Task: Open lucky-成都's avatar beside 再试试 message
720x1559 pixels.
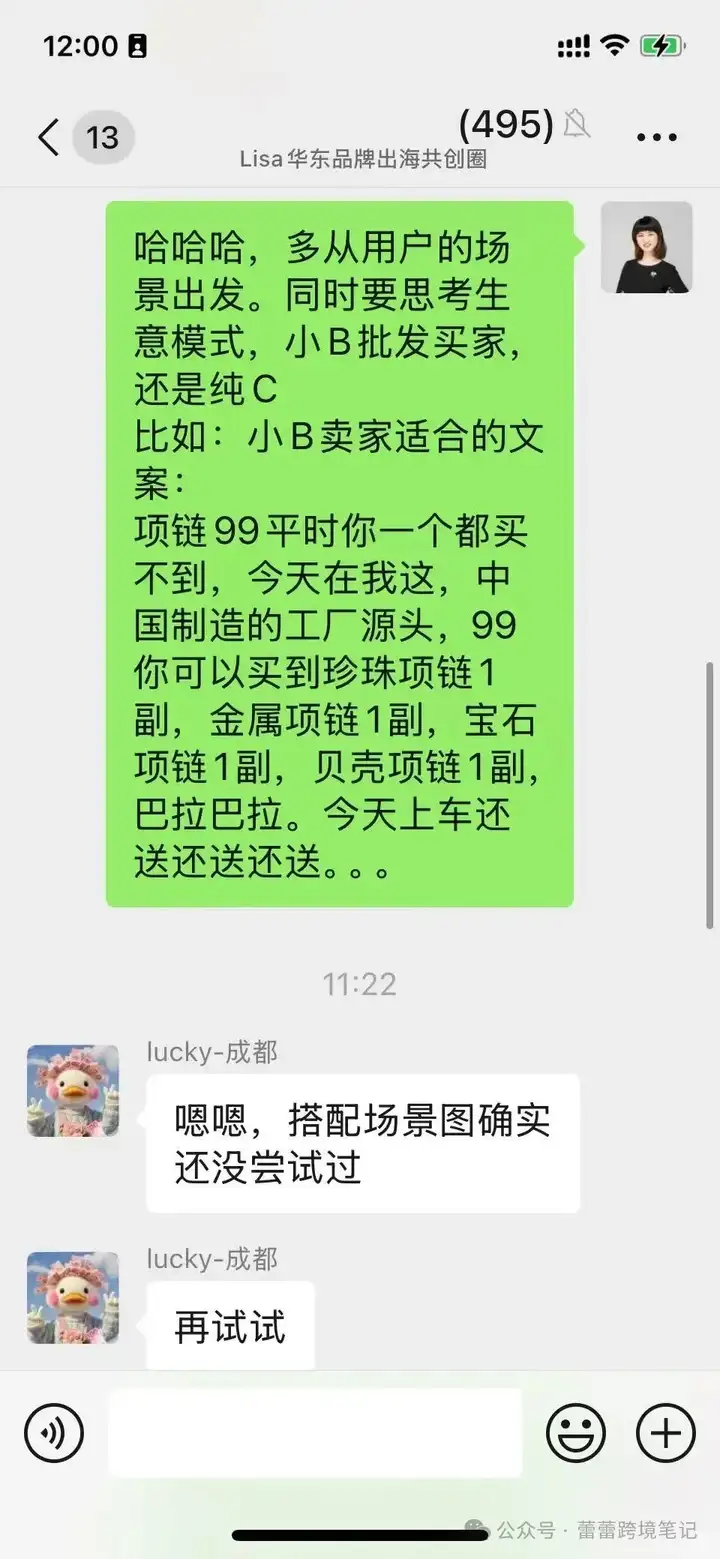Action: [x=72, y=1297]
